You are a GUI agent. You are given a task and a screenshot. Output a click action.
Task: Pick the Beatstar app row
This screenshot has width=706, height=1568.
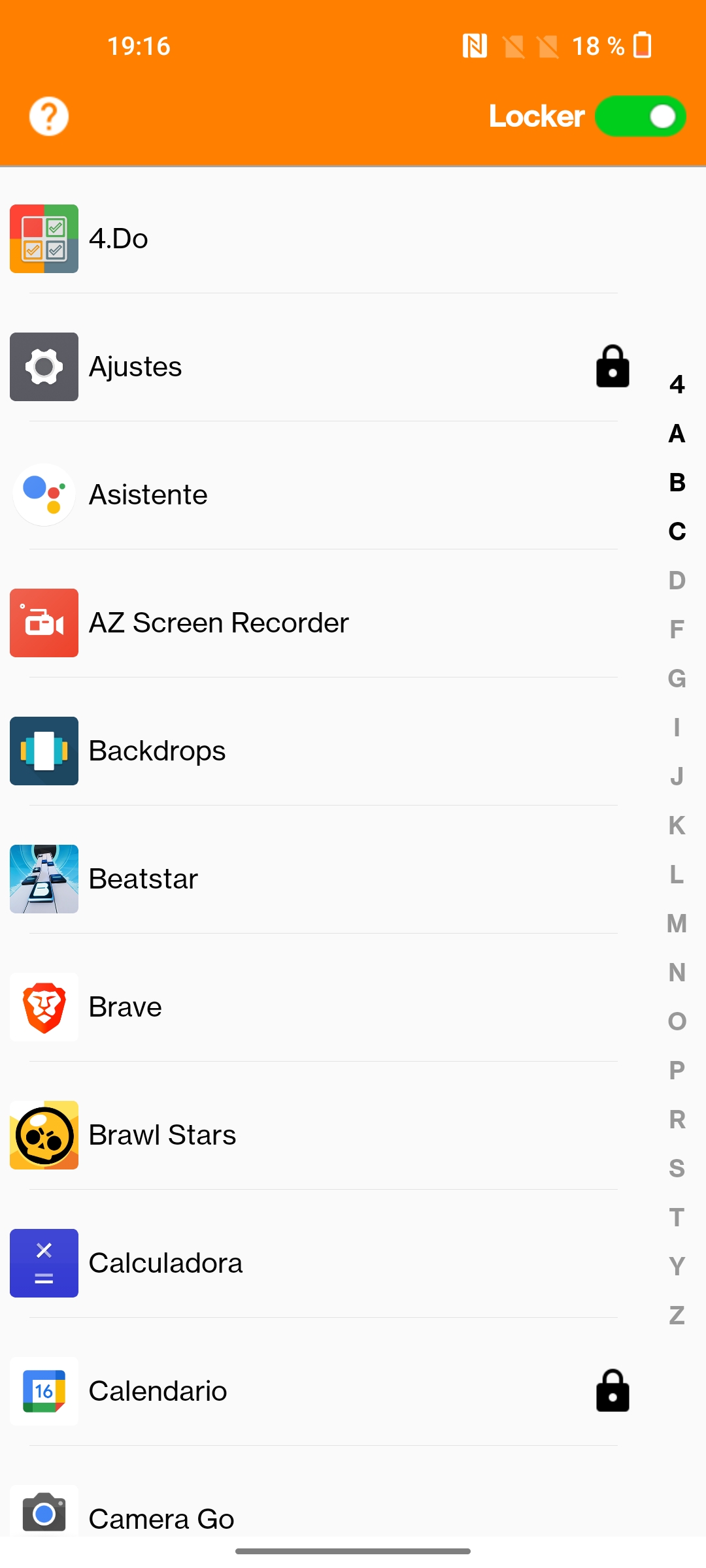click(x=314, y=879)
